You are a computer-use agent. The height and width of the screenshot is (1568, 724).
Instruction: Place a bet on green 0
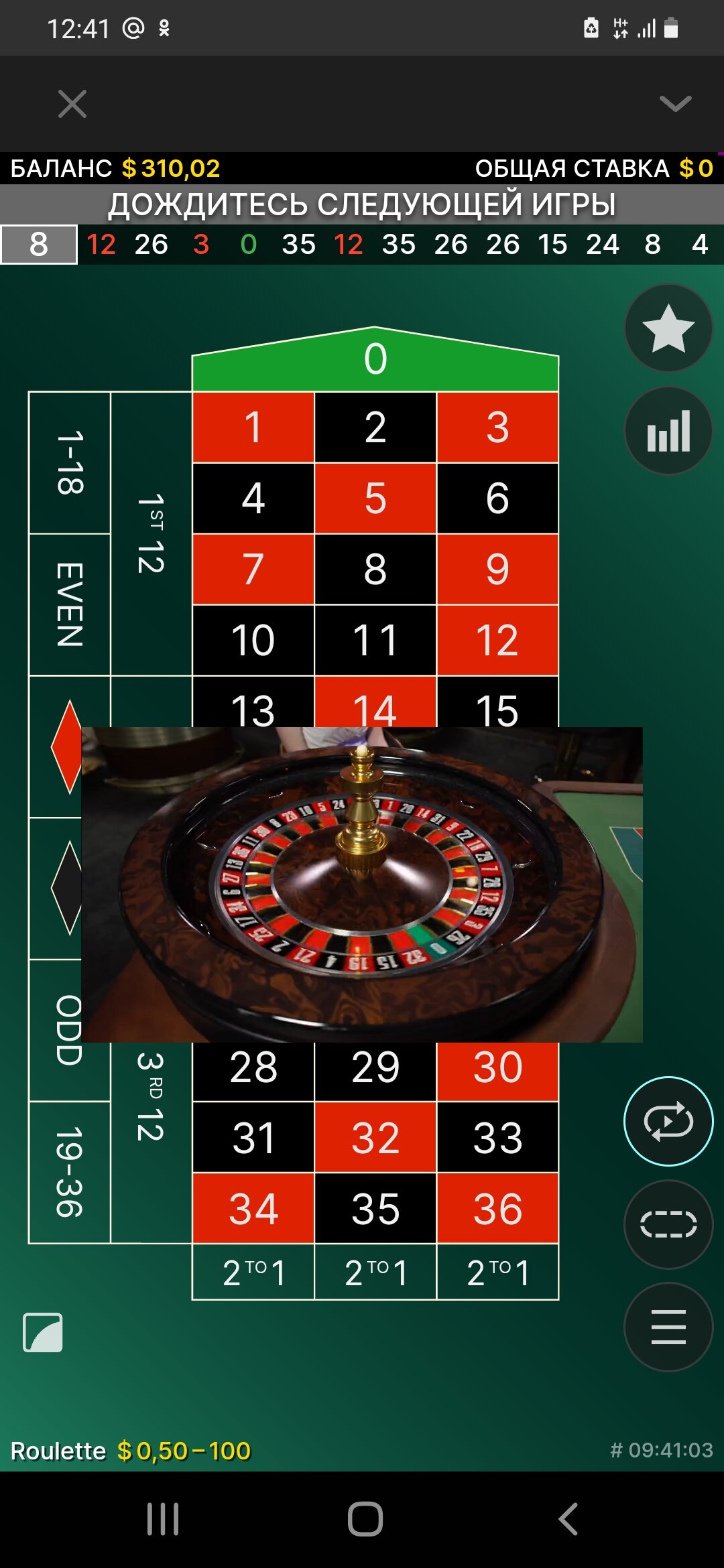coord(375,360)
